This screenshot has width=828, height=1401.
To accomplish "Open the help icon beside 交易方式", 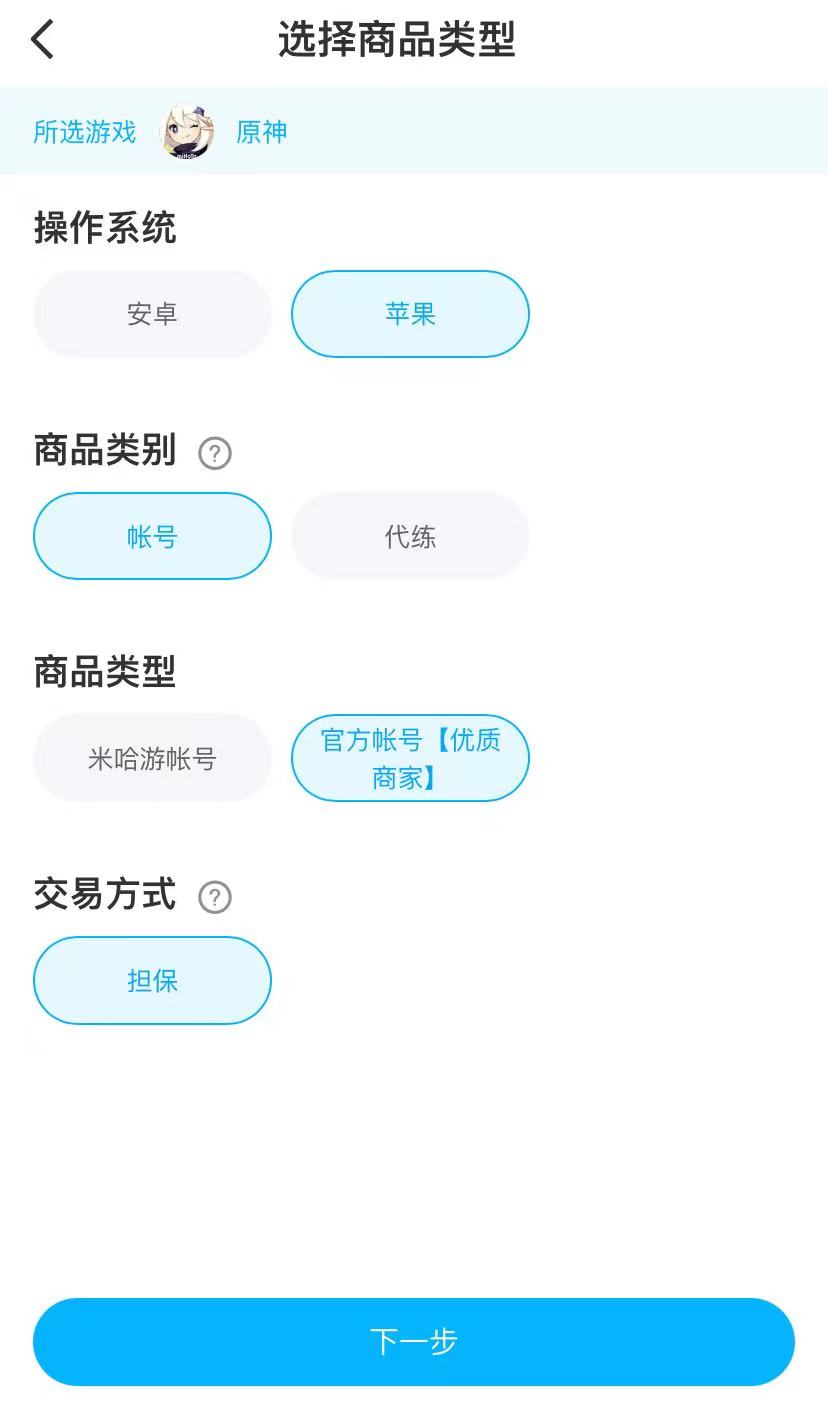I will click(215, 897).
